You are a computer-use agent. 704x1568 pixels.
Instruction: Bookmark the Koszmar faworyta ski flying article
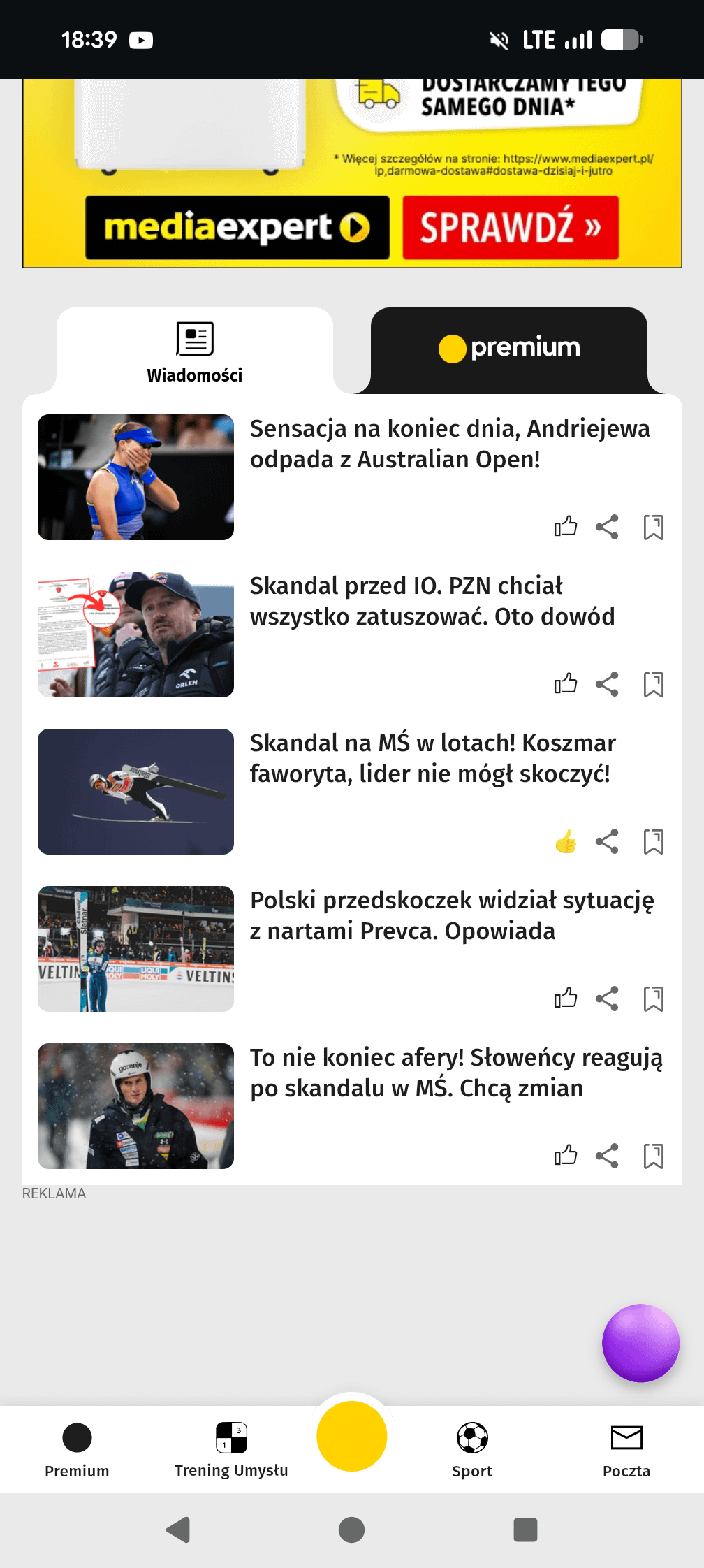(653, 841)
